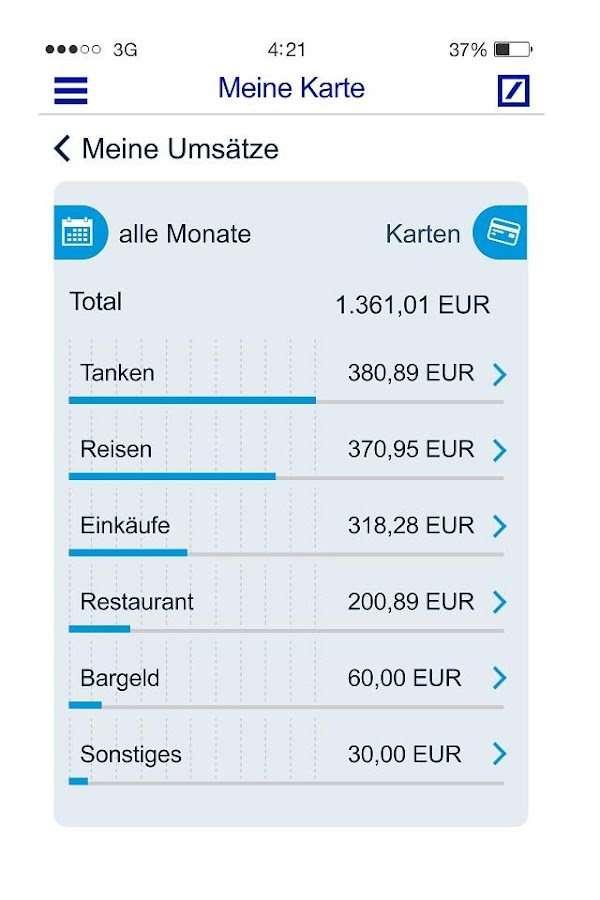Open the Karten card selector
Viewport: 600px width, 900px height.
pyautogui.click(x=498, y=233)
